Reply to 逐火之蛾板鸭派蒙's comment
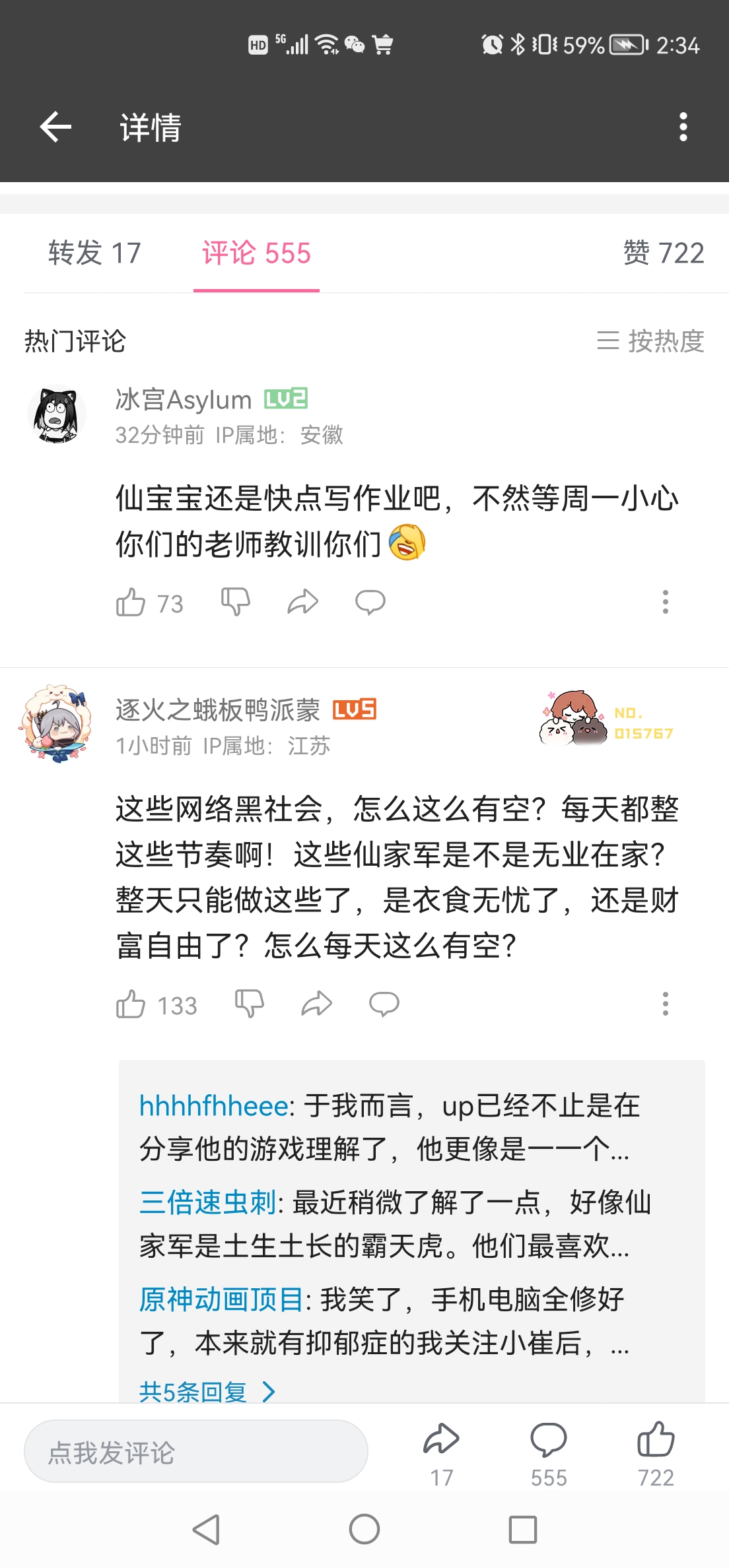Image resolution: width=729 pixels, height=1568 pixels. (384, 1004)
